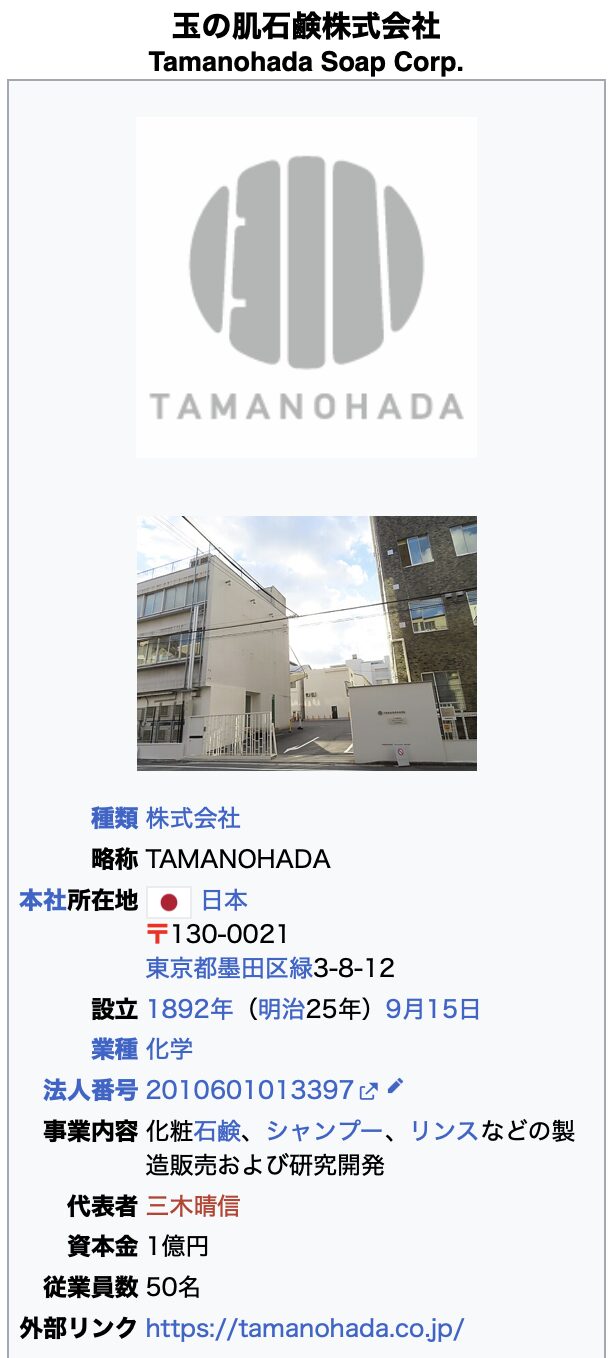Screen dimensions: 608x1358
Task: Visit the tamanohada.co.jp website link
Action: pyautogui.click(x=305, y=1329)
